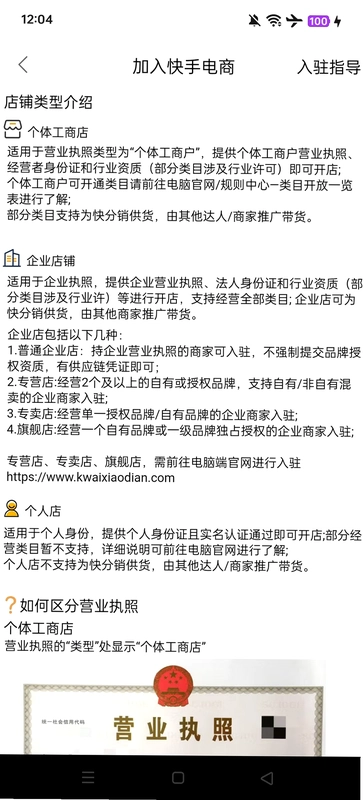Image resolution: width=363 pixels, height=800 pixels.
Task: Tap the system home button
Action: 178,778
